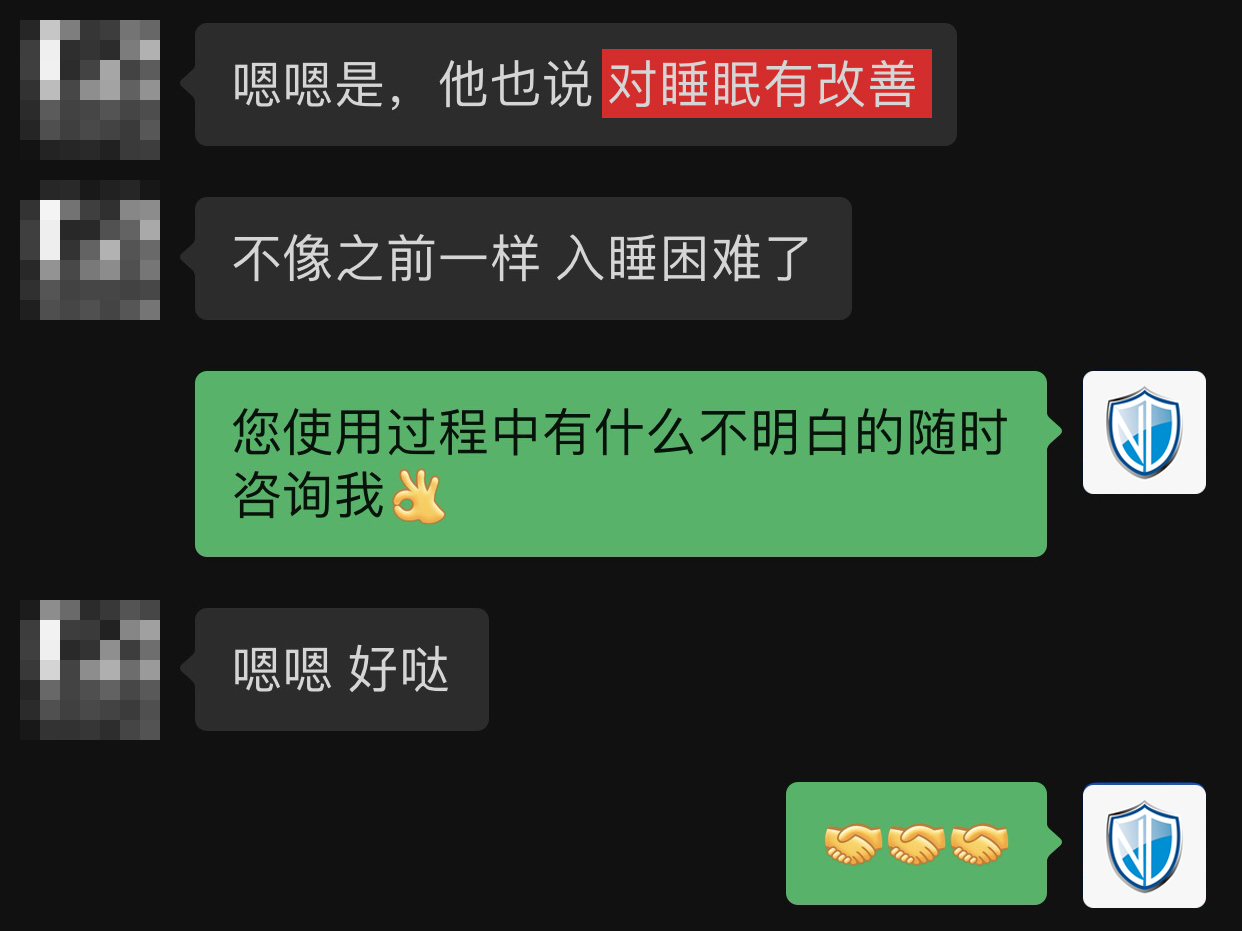The image size is (1242, 931).
Task: Tap the avatar next to "嗯嗯 好哒"
Action: click(90, 669)
